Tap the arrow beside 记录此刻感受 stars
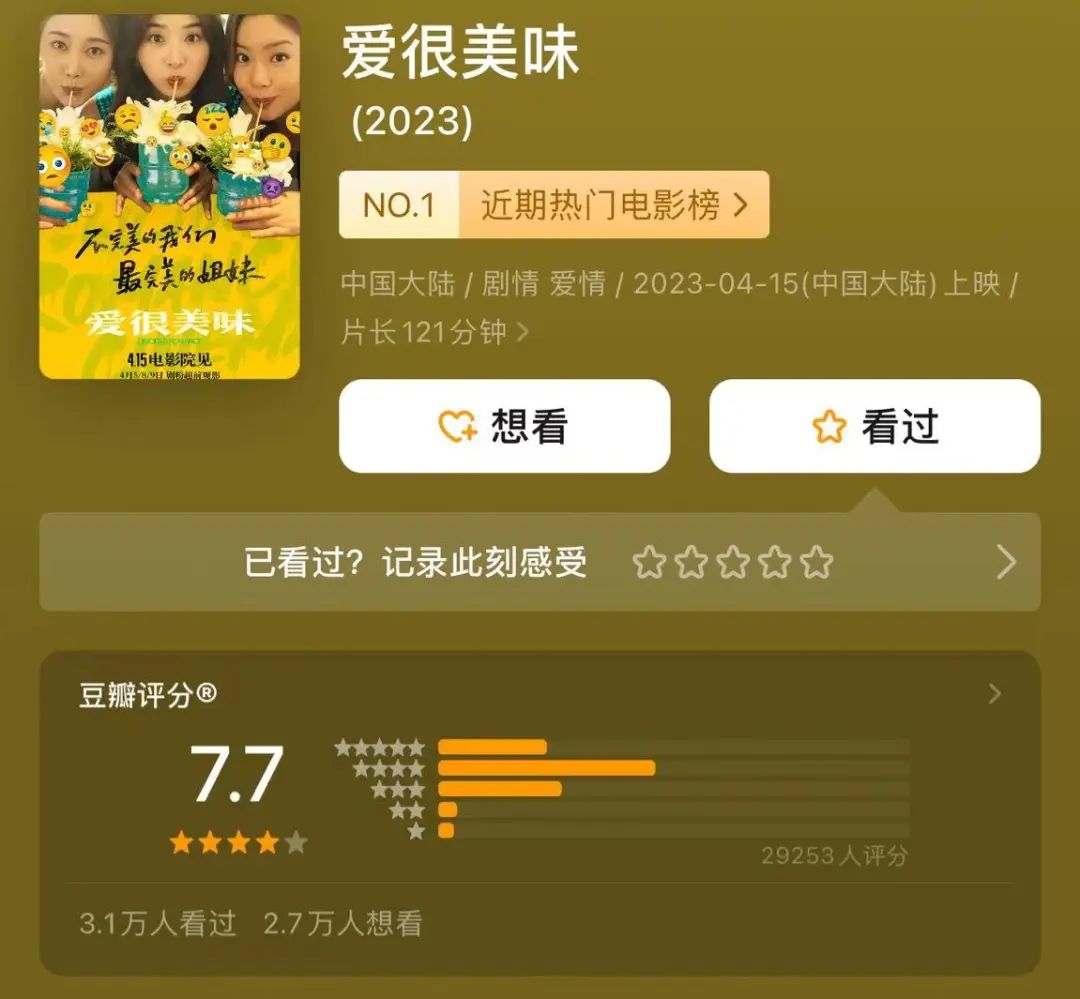The image size is (1080, 999). point(1006,563)
